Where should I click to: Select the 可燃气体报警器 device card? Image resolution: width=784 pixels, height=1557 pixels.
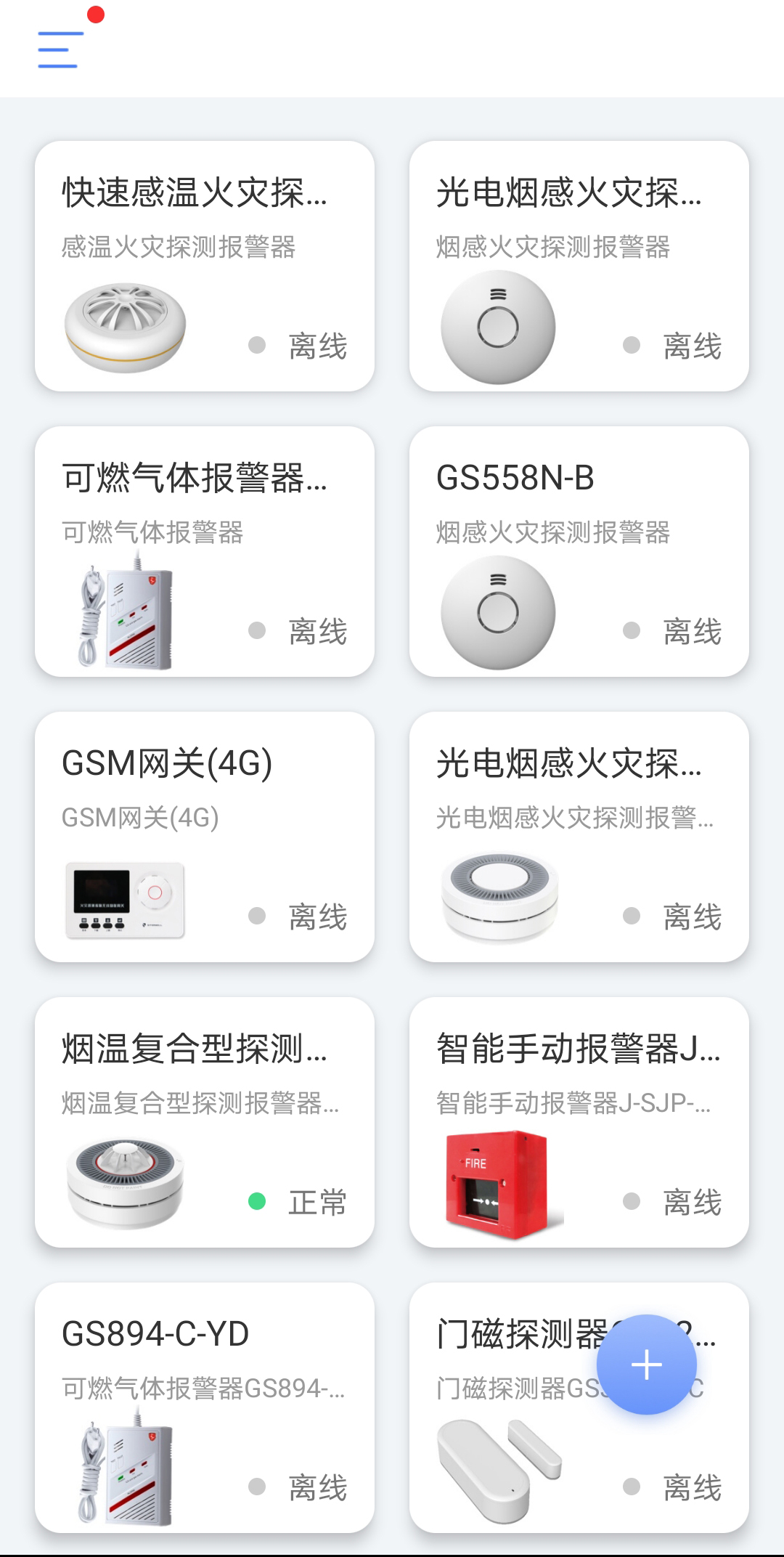pos(205,552)
